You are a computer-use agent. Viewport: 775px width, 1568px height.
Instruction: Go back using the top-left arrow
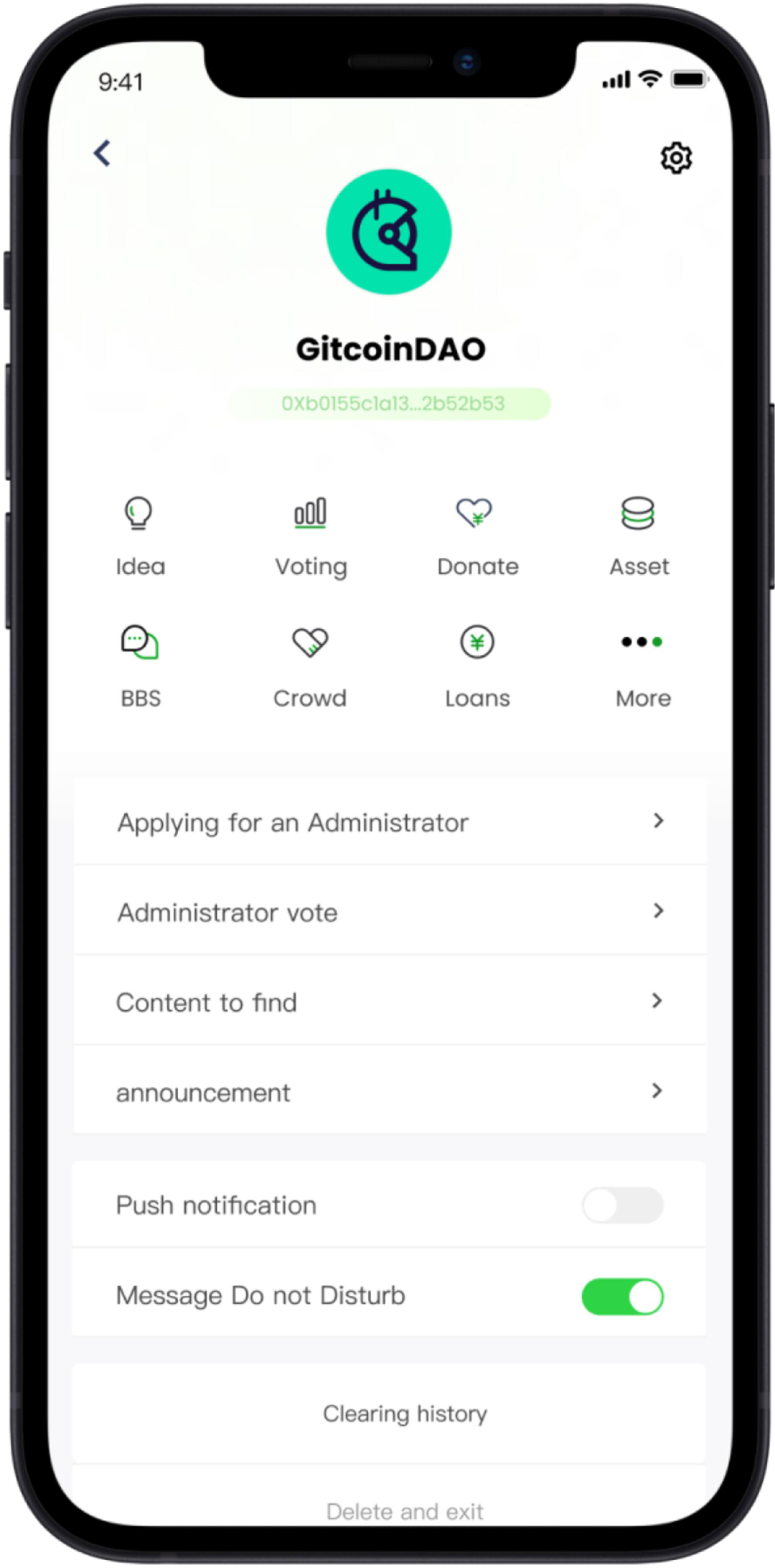103,153
